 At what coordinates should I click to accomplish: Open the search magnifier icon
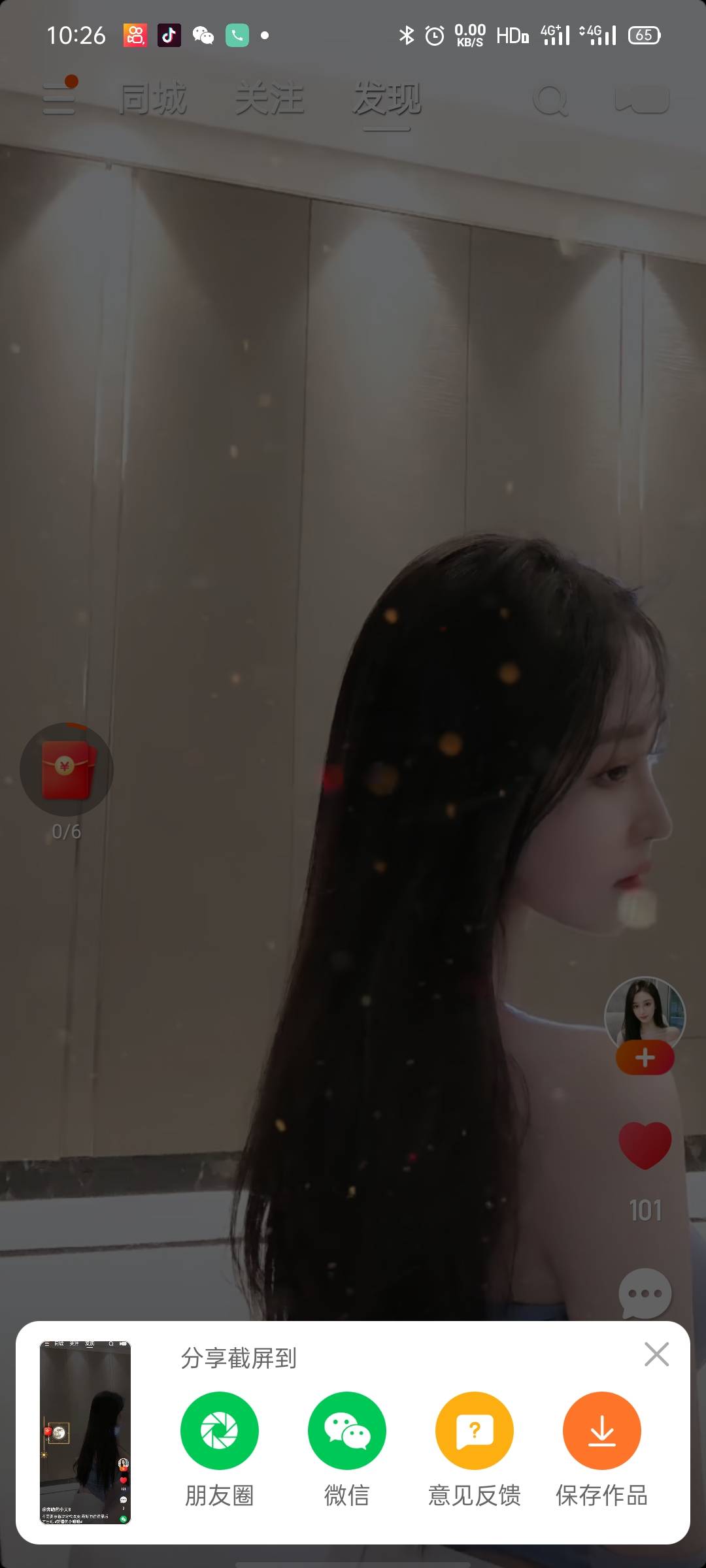point(550,101)
